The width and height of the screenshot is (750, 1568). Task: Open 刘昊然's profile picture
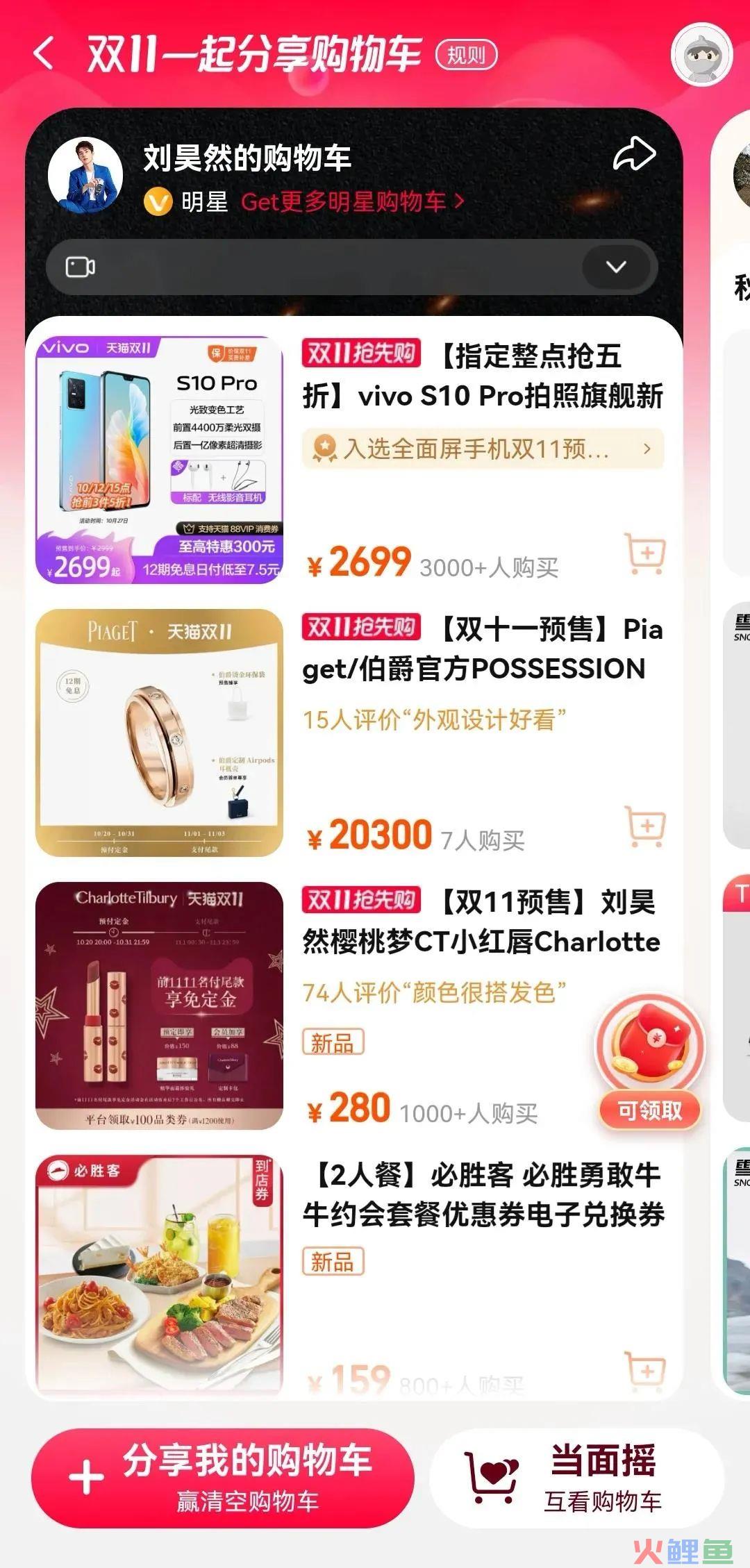[x=85, y=175]
